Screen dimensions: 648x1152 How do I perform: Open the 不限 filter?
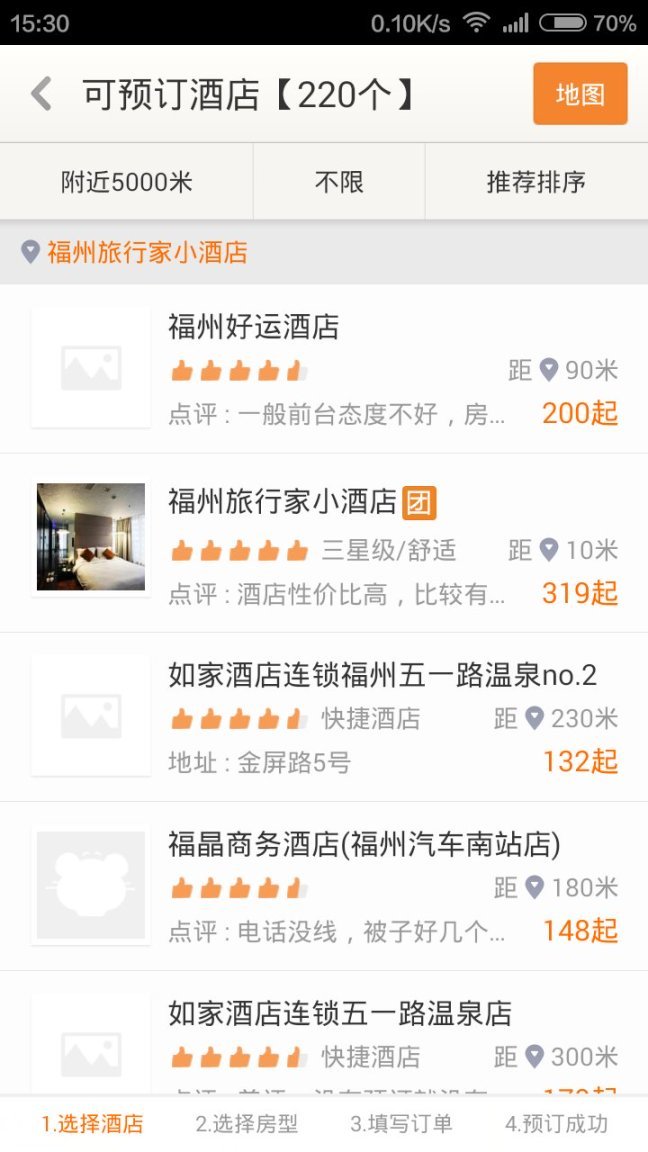[339, 182]
